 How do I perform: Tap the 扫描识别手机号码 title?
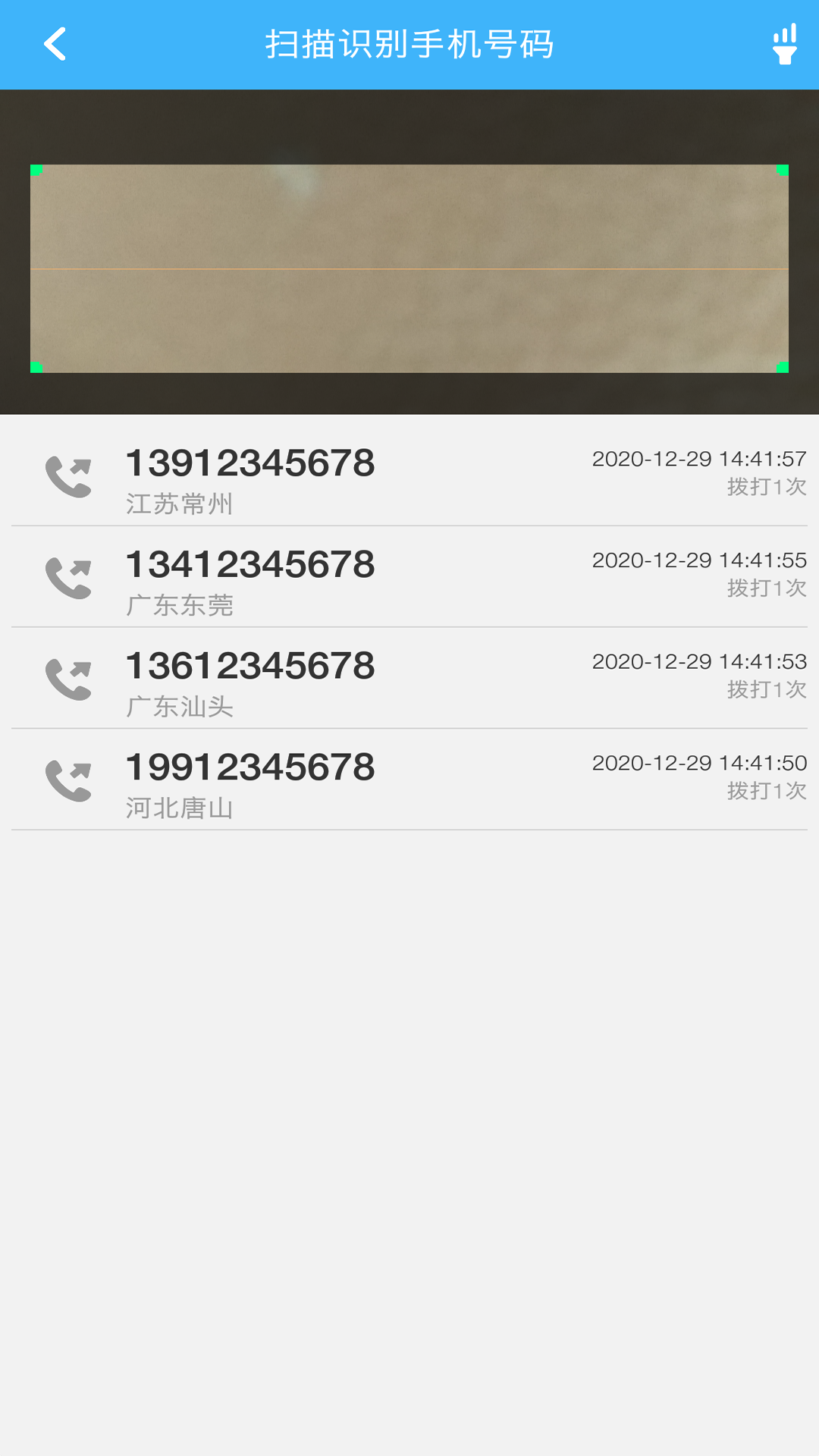pyautogui.click(x=409, y=43)
